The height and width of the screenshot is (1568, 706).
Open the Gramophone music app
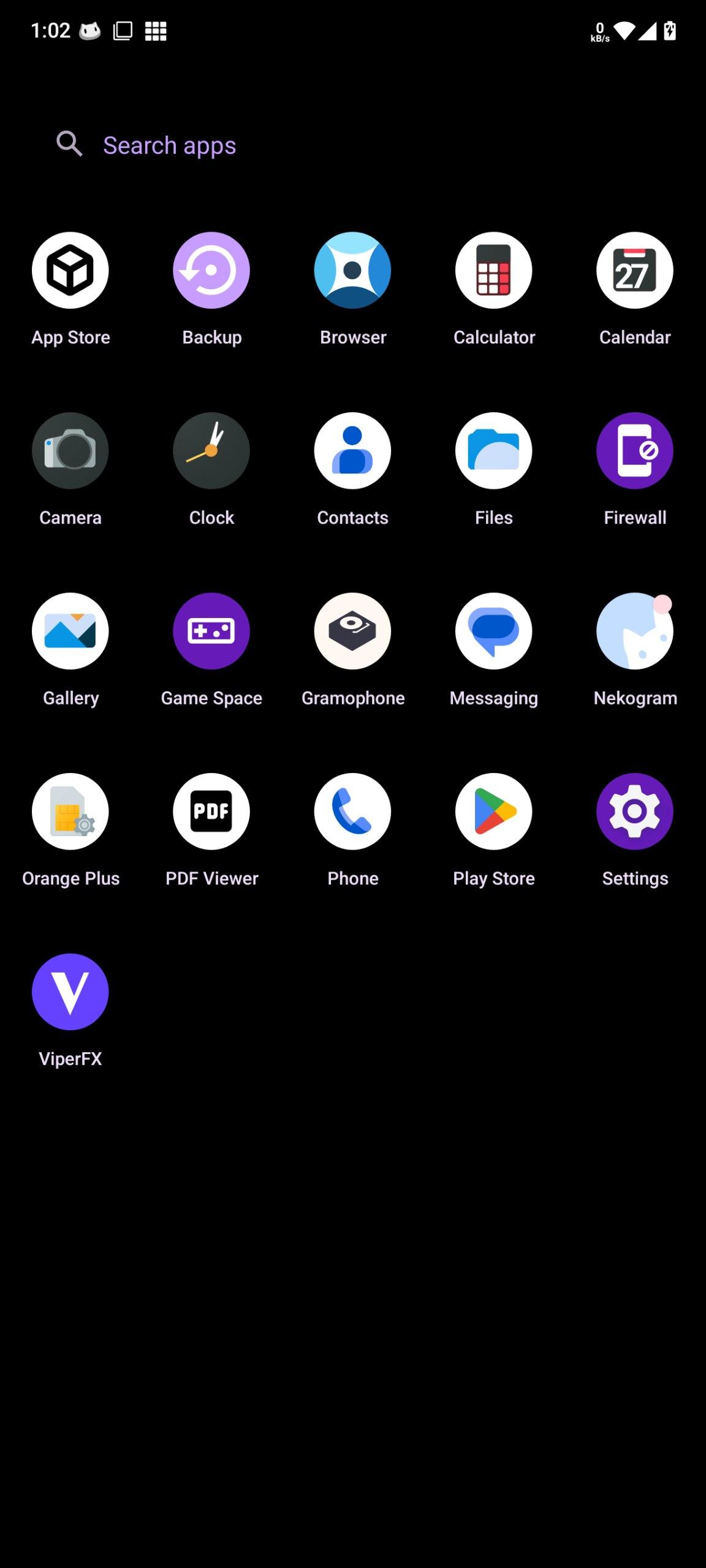click(352, 631)
